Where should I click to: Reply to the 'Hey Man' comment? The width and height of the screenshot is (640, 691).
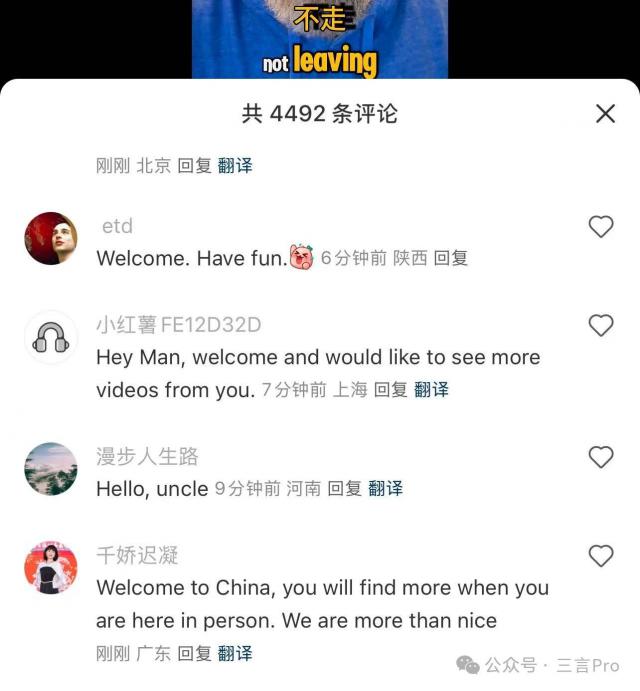point(391,390)
